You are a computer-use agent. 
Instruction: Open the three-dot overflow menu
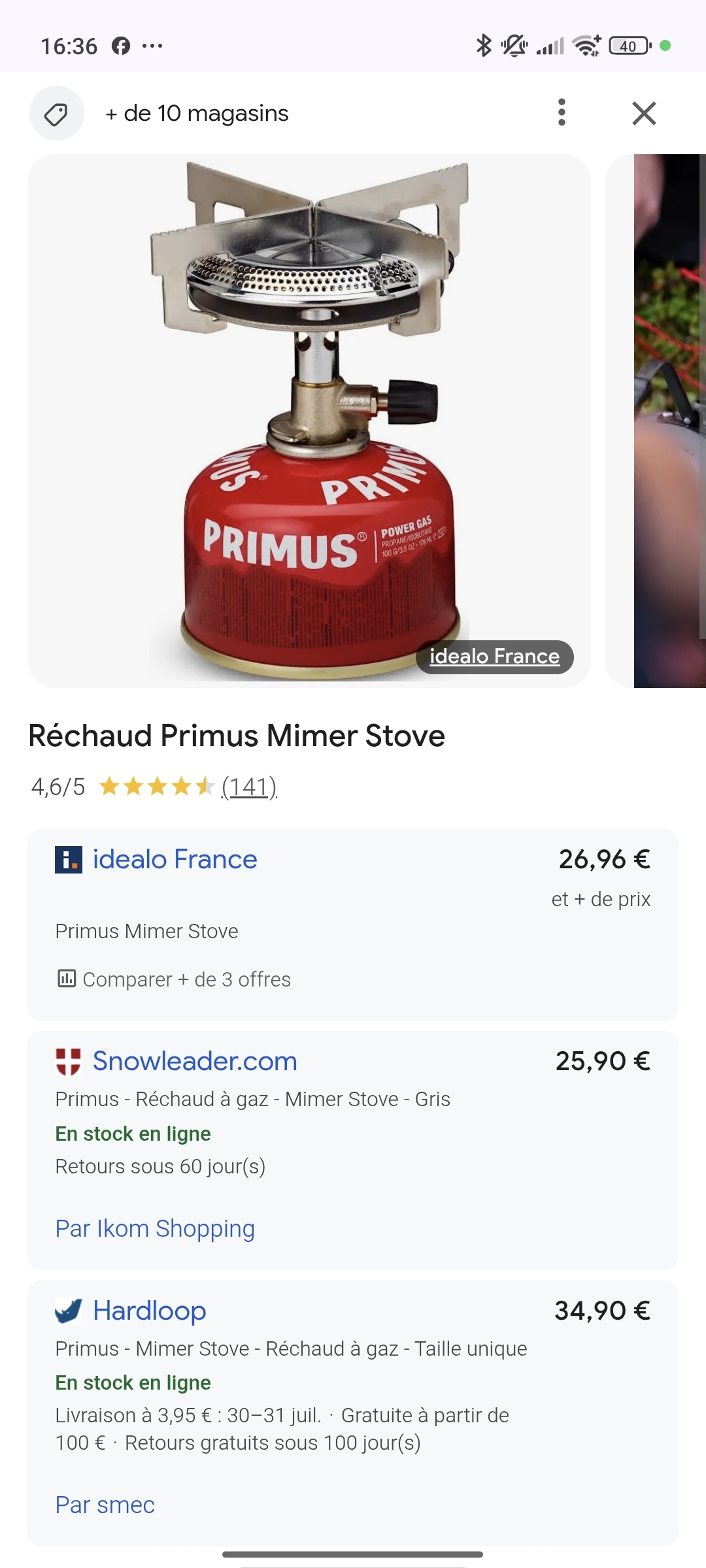coord(562,112)
